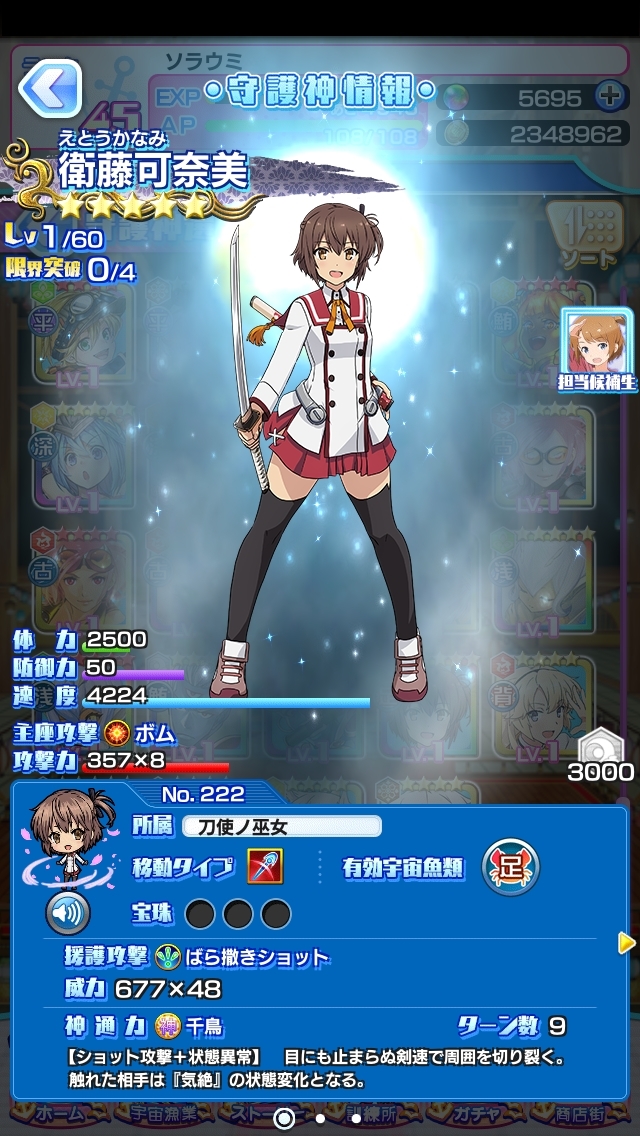Go to the next info page arrow
Viewport: 640px width, 1136px height.
[626, 942]
